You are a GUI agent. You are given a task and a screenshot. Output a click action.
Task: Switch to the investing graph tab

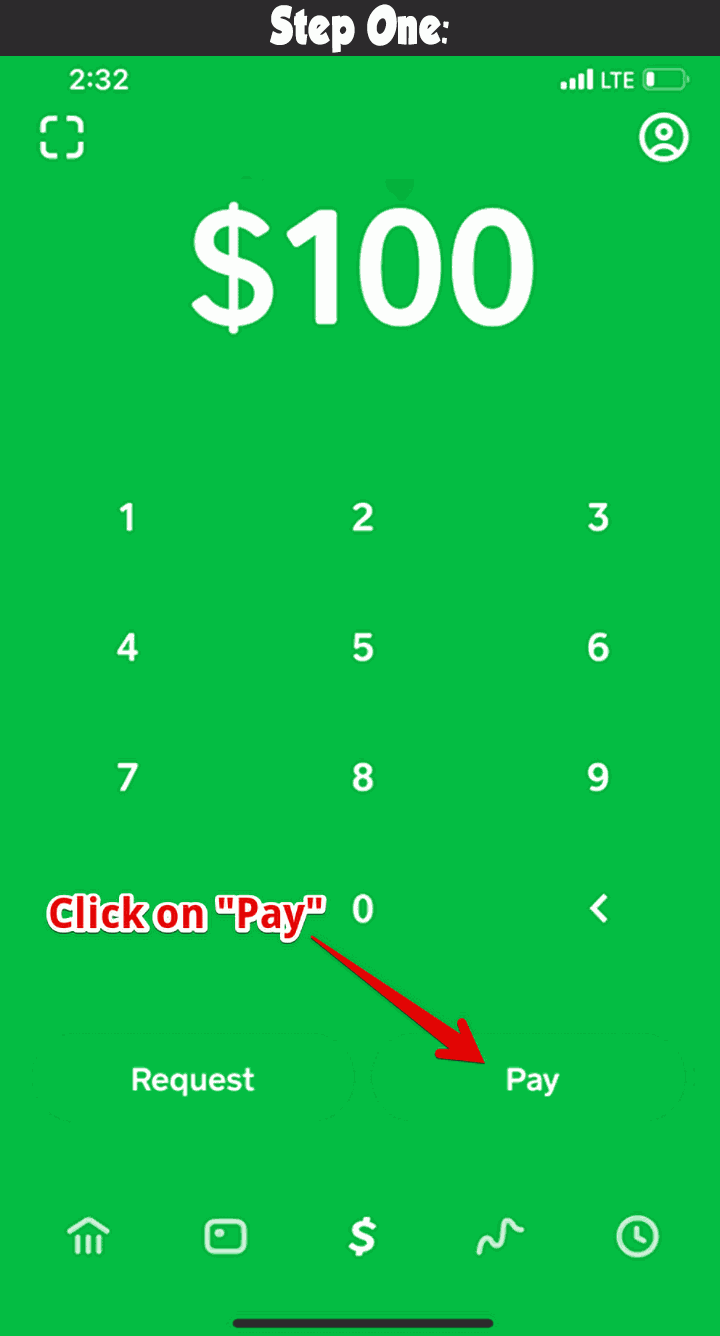pyautogui.click(x=499, y=1238)
